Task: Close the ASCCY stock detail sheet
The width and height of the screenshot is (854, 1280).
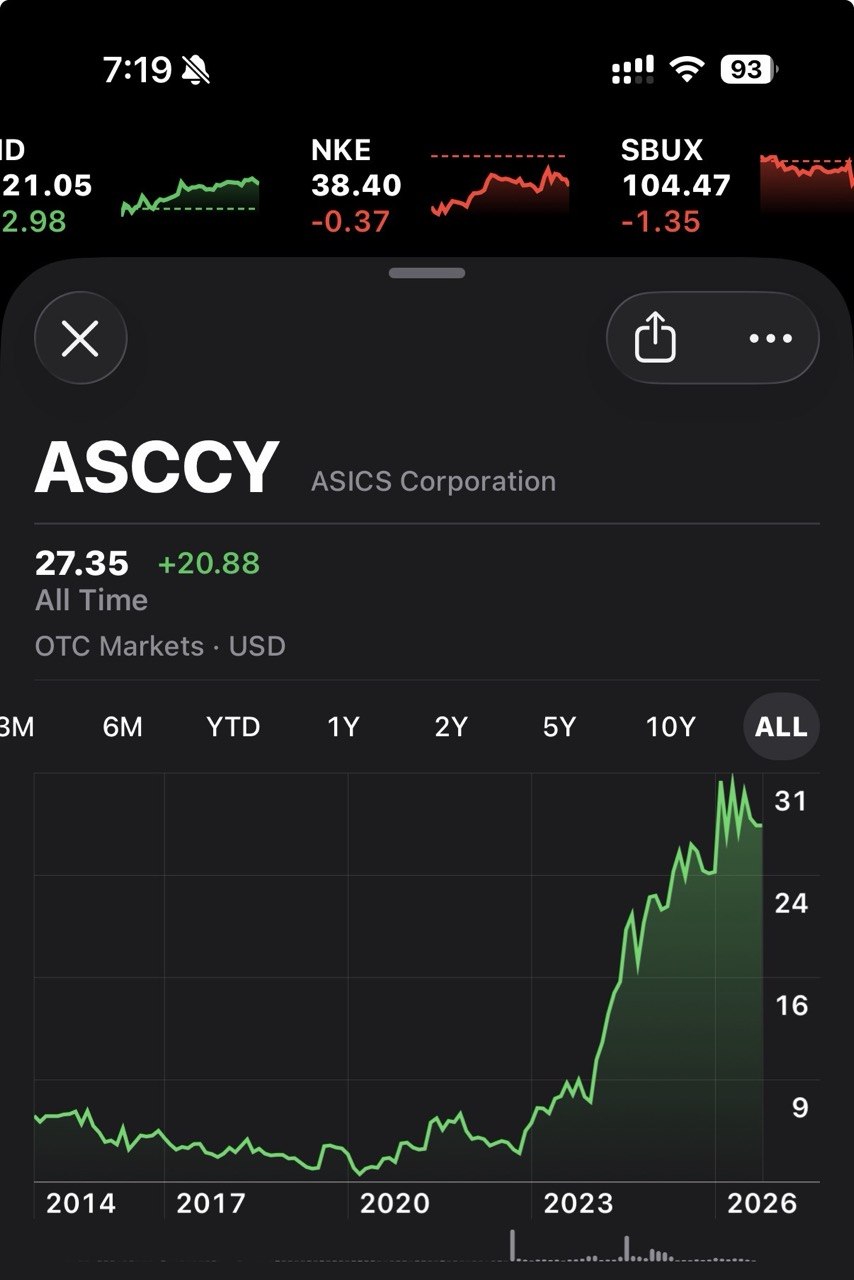Action: click(80, 339)
